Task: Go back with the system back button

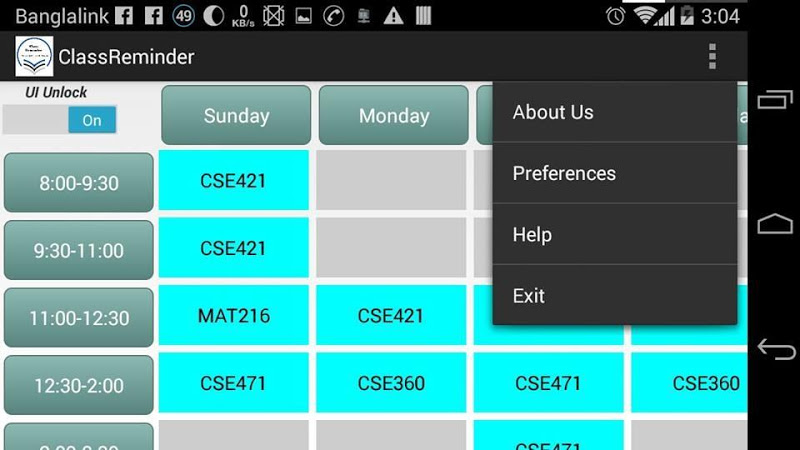Action: (x=775, y=349)
